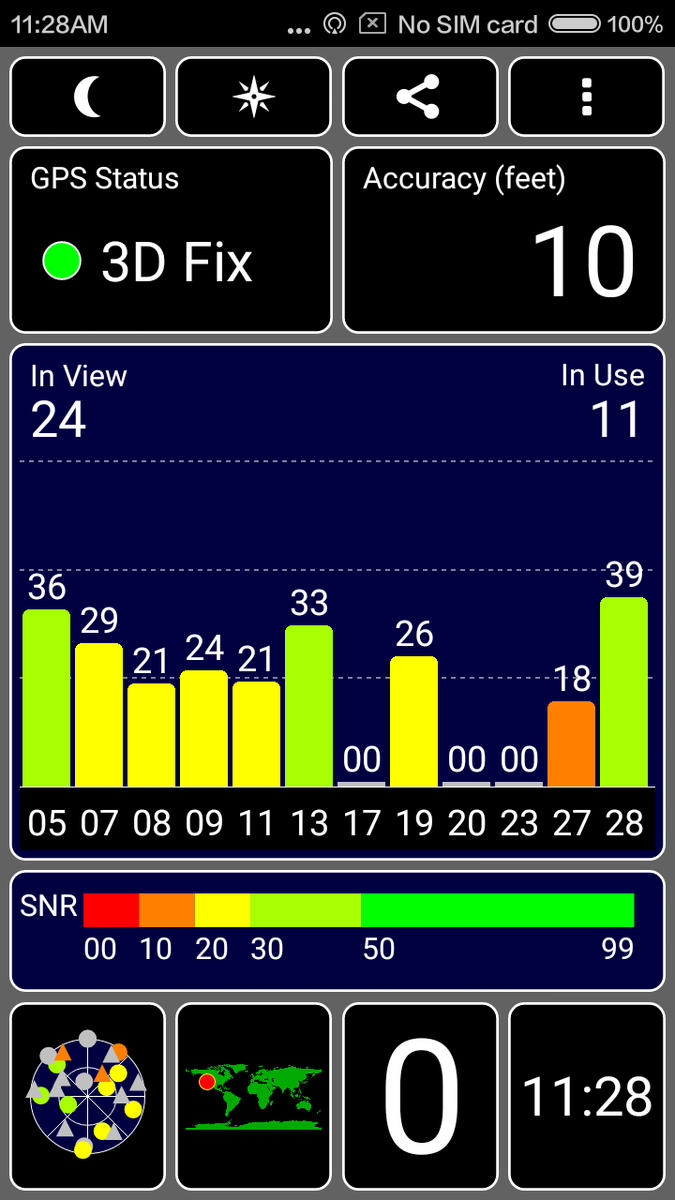Open the world map tile

tap(253, 1095)
